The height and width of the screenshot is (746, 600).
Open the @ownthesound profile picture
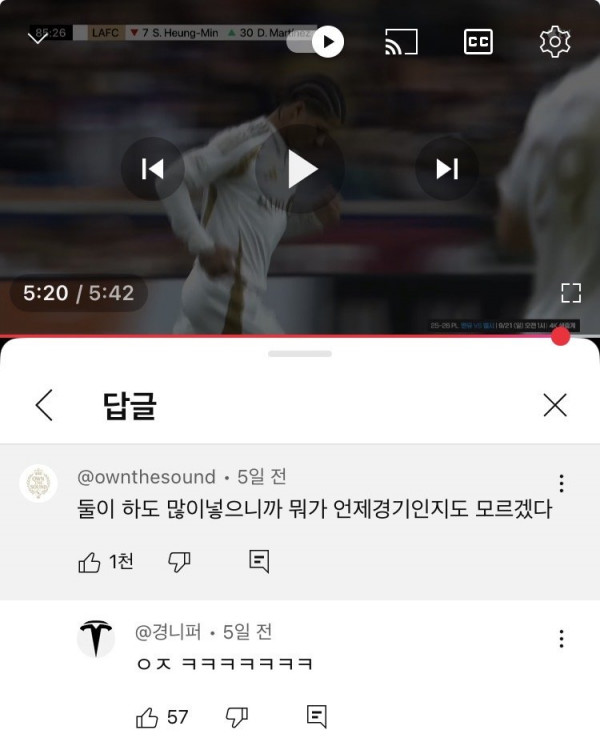38,484
